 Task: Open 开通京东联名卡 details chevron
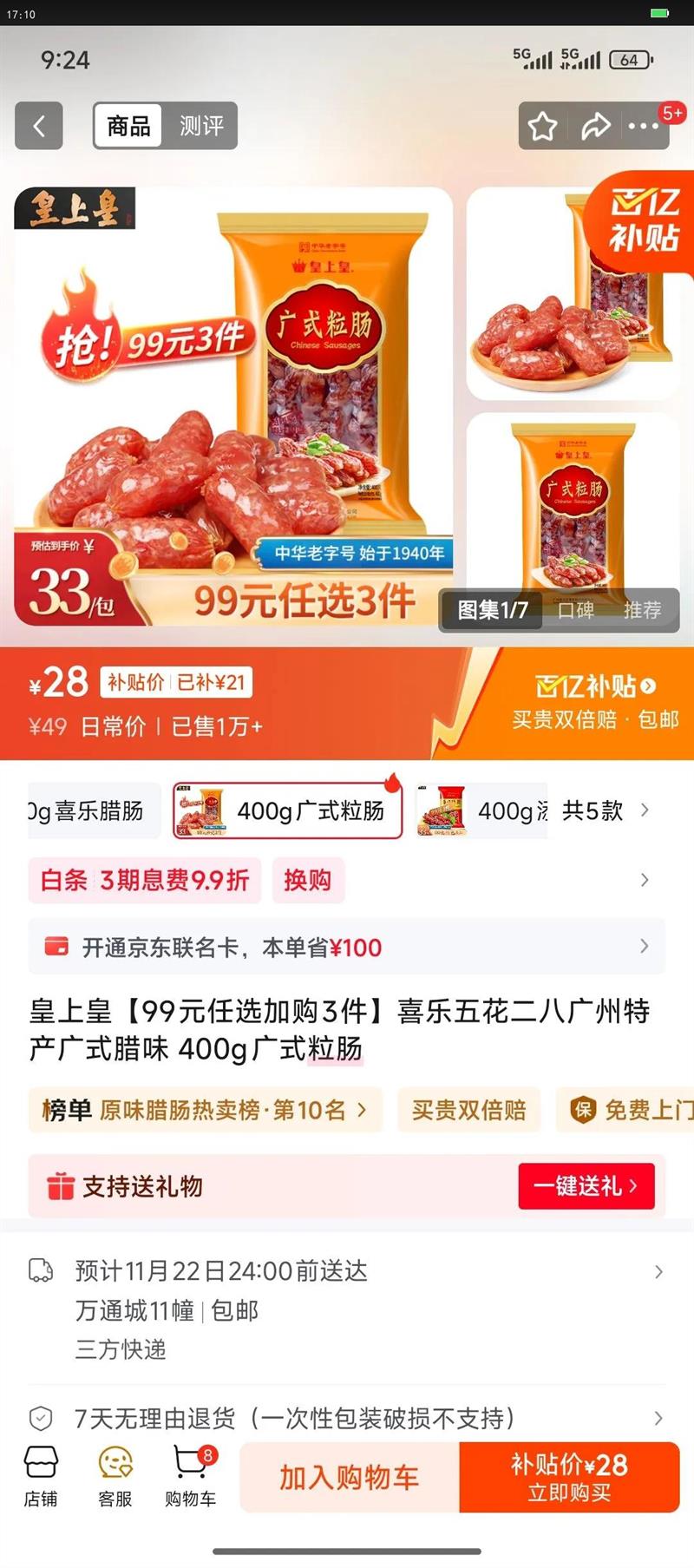coord(645,947)
